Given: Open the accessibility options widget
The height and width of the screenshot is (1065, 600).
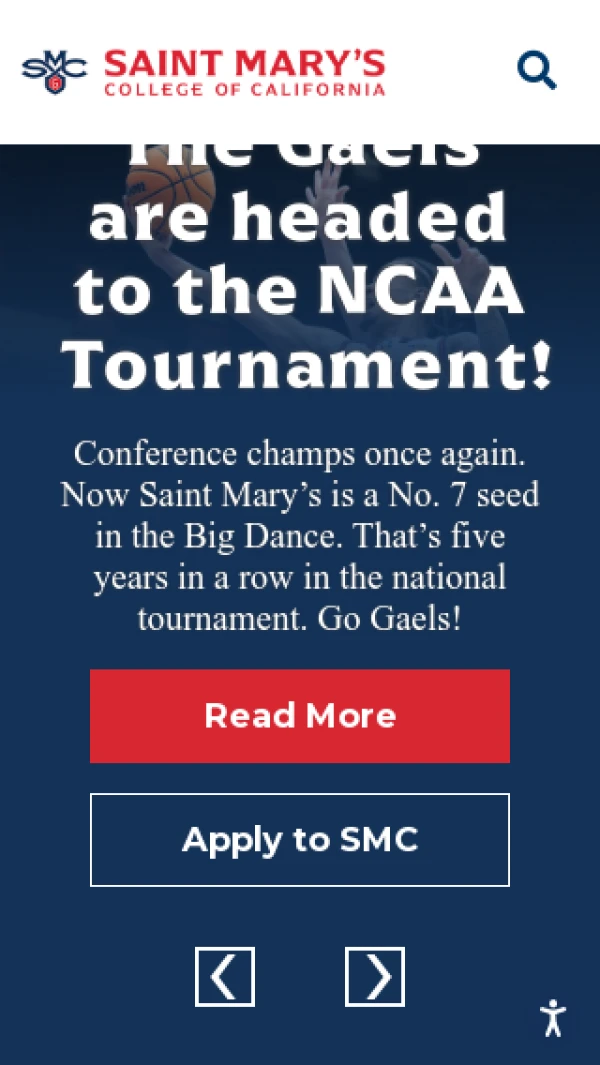Looking at the screenshot, I should point(553,1018).
